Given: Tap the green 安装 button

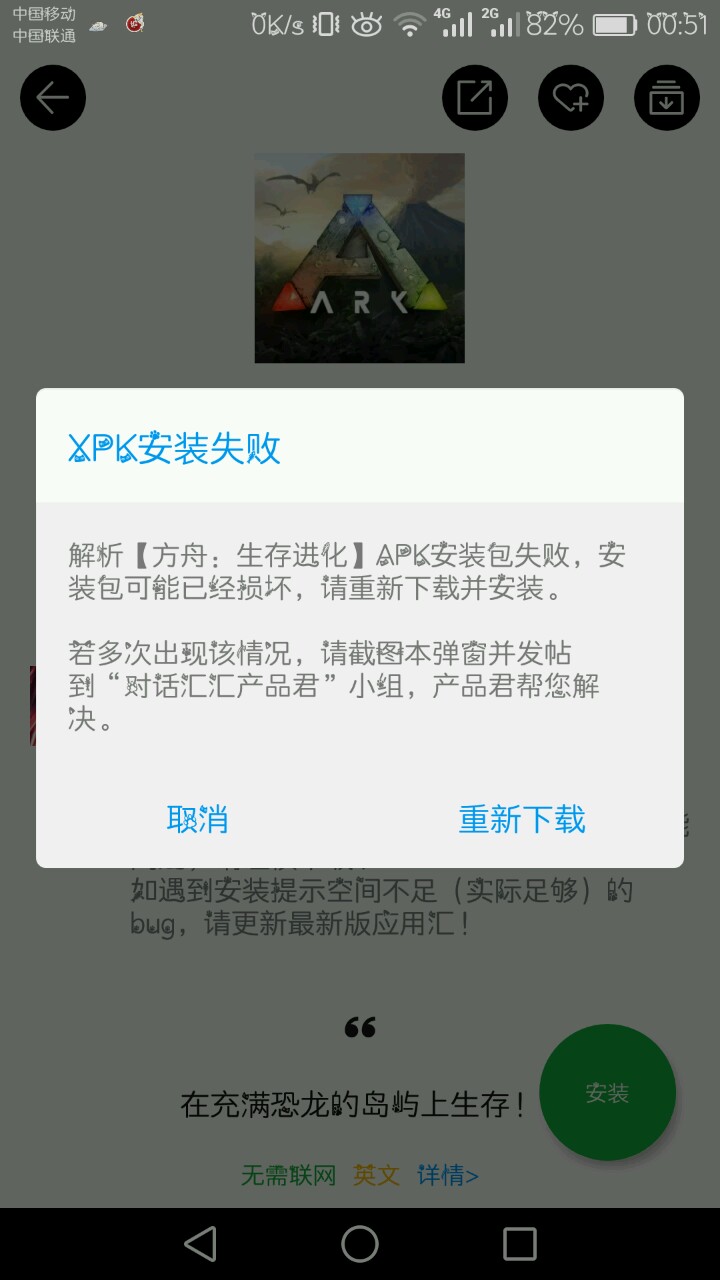Looking at the screenshot, I should point(607,1093).
